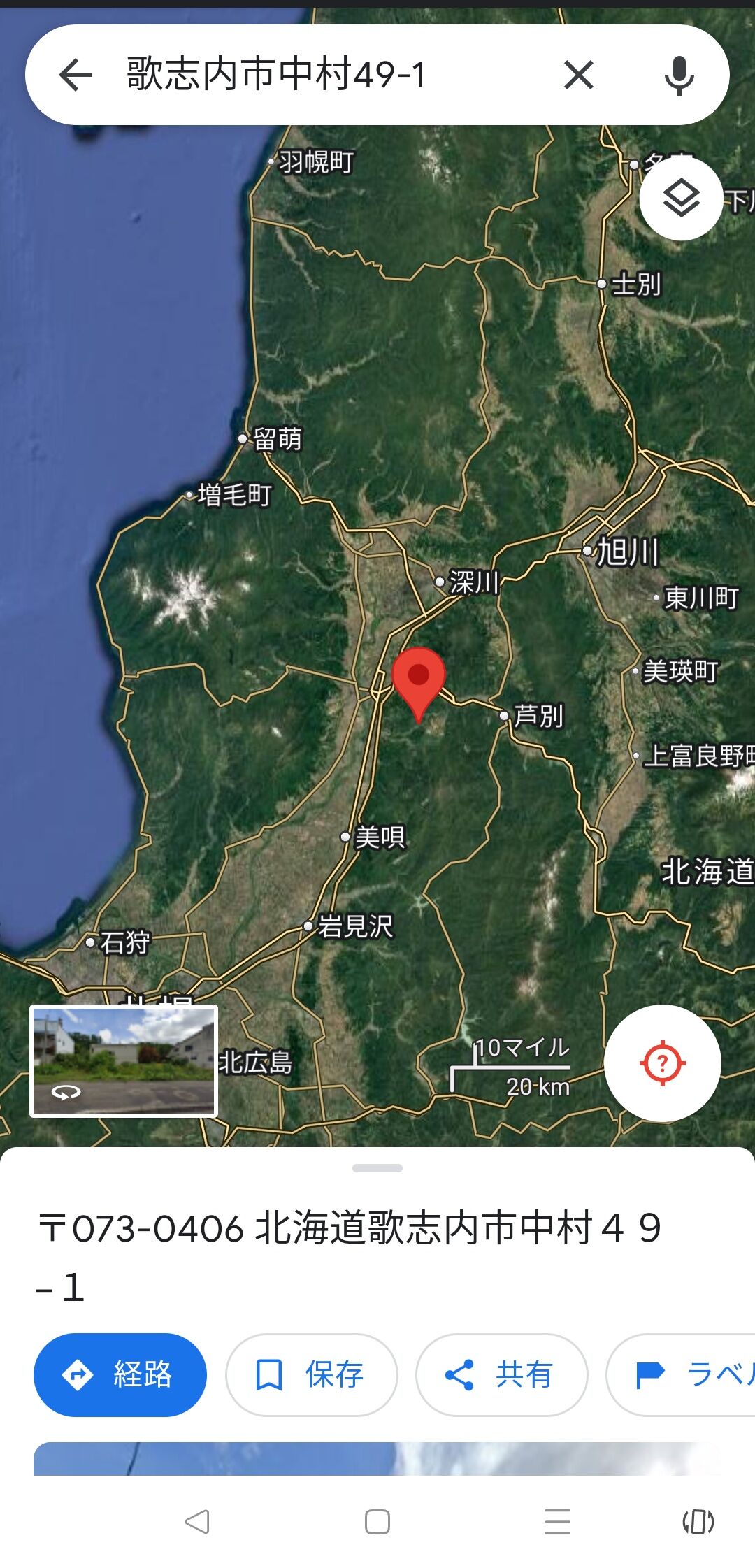Image resolution: width=755 pixels, height=1568 pixels.
Task: Clear the search text 歌志内市中村49-1
Action: [578, 75]
